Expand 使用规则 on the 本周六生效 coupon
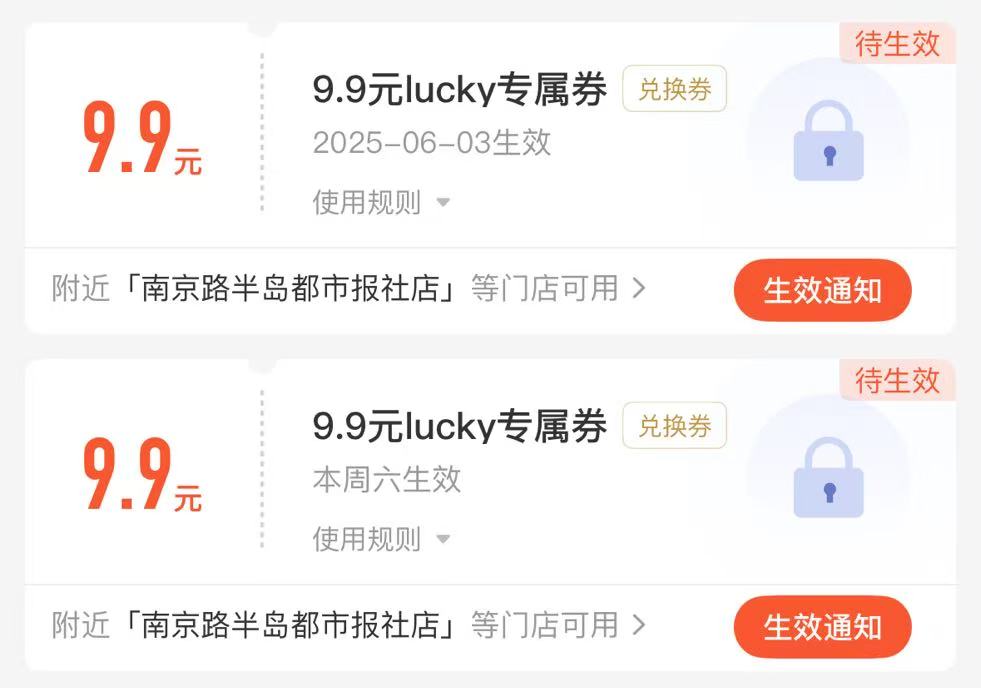The width and height of the screenshot is (981, 688). click(381, 540)
